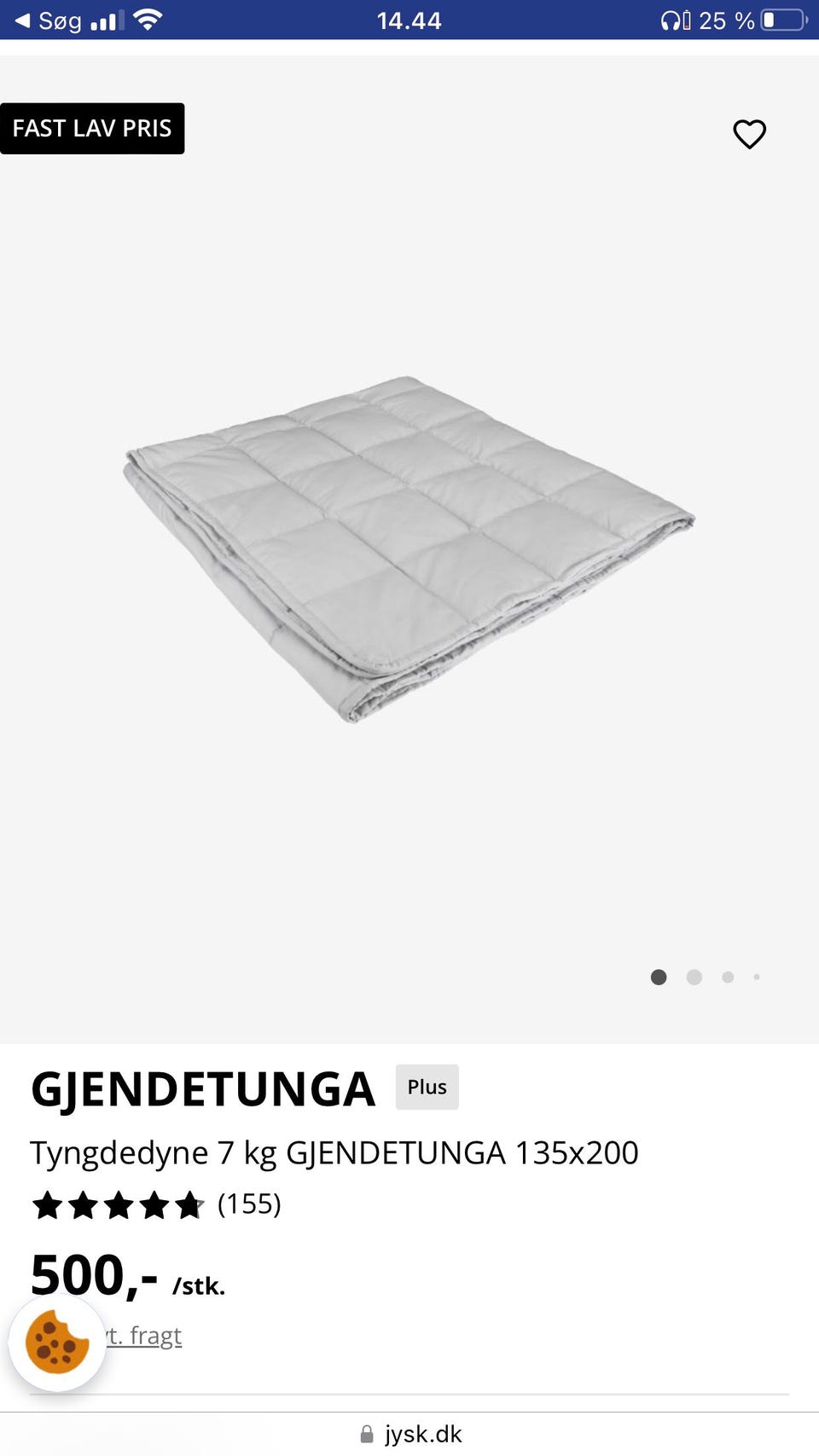This screenshot has height=1456, width=819.
Task: Select the second carousel dot
Action: pyautogui.click(x=694, y=977)
